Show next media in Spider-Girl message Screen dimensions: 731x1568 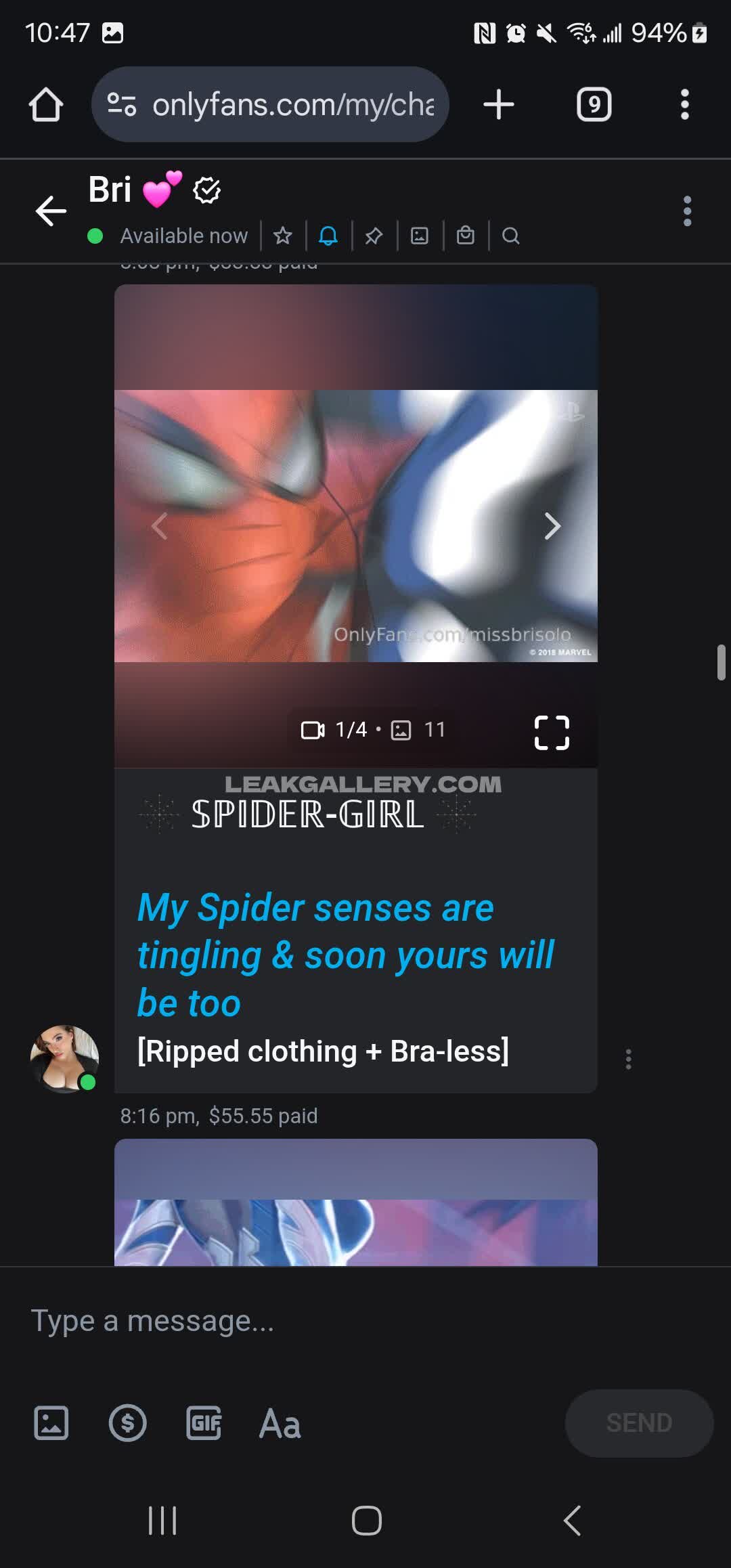pos(552,526)
